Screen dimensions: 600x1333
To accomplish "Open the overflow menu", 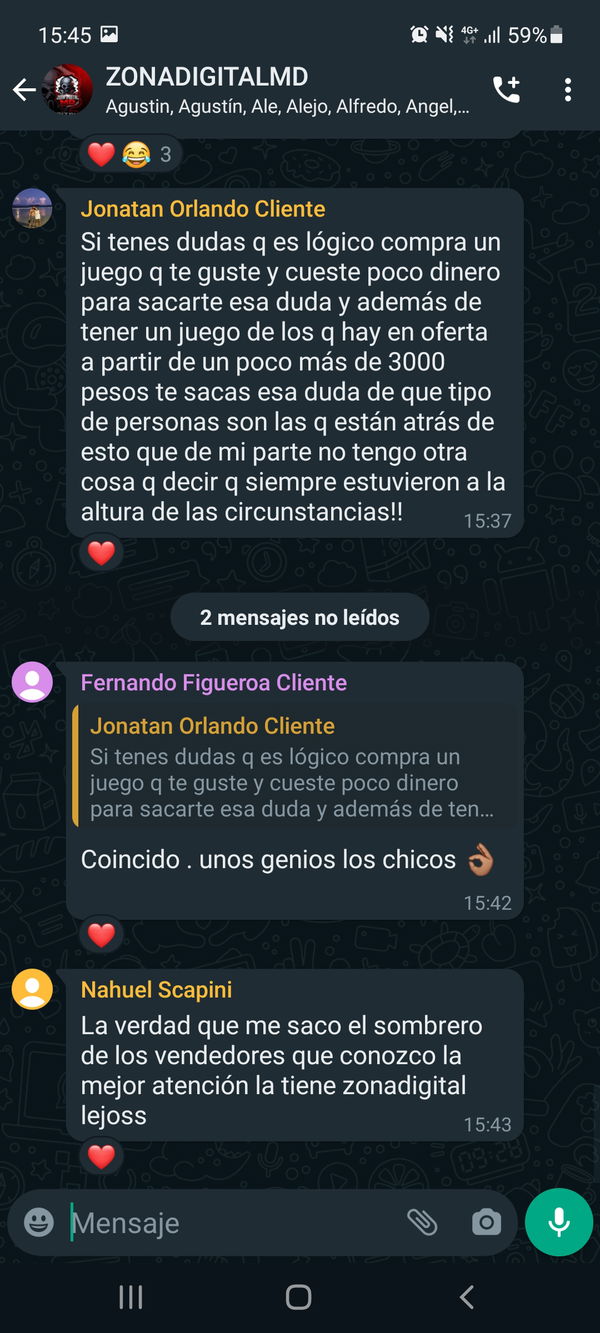I will (567, 90).
